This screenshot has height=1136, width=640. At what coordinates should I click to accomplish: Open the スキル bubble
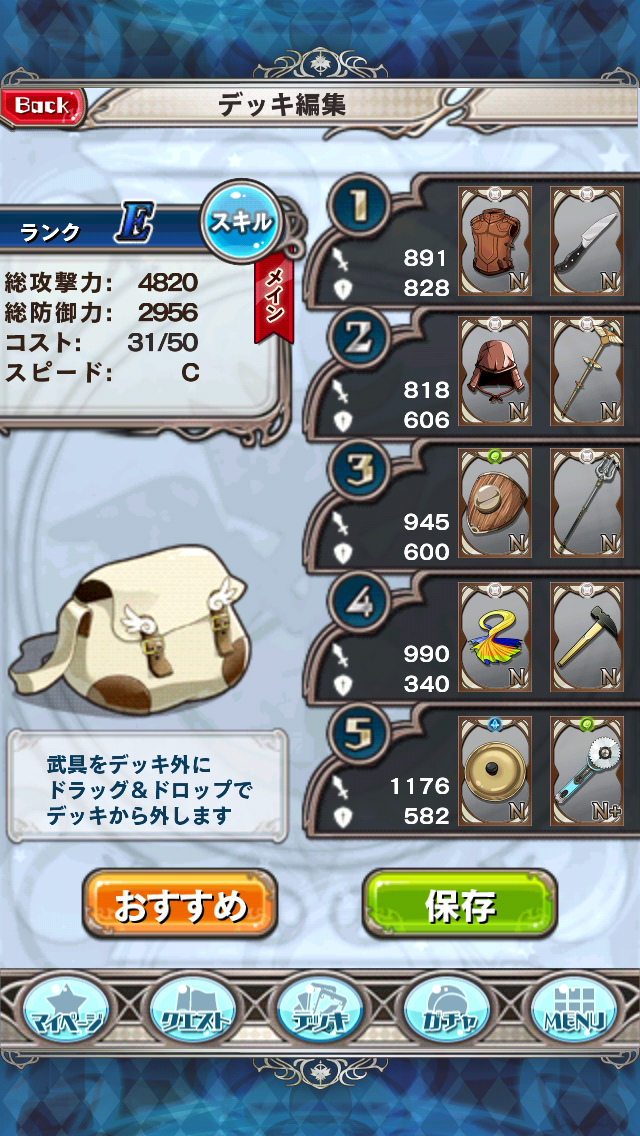[240, 222]
